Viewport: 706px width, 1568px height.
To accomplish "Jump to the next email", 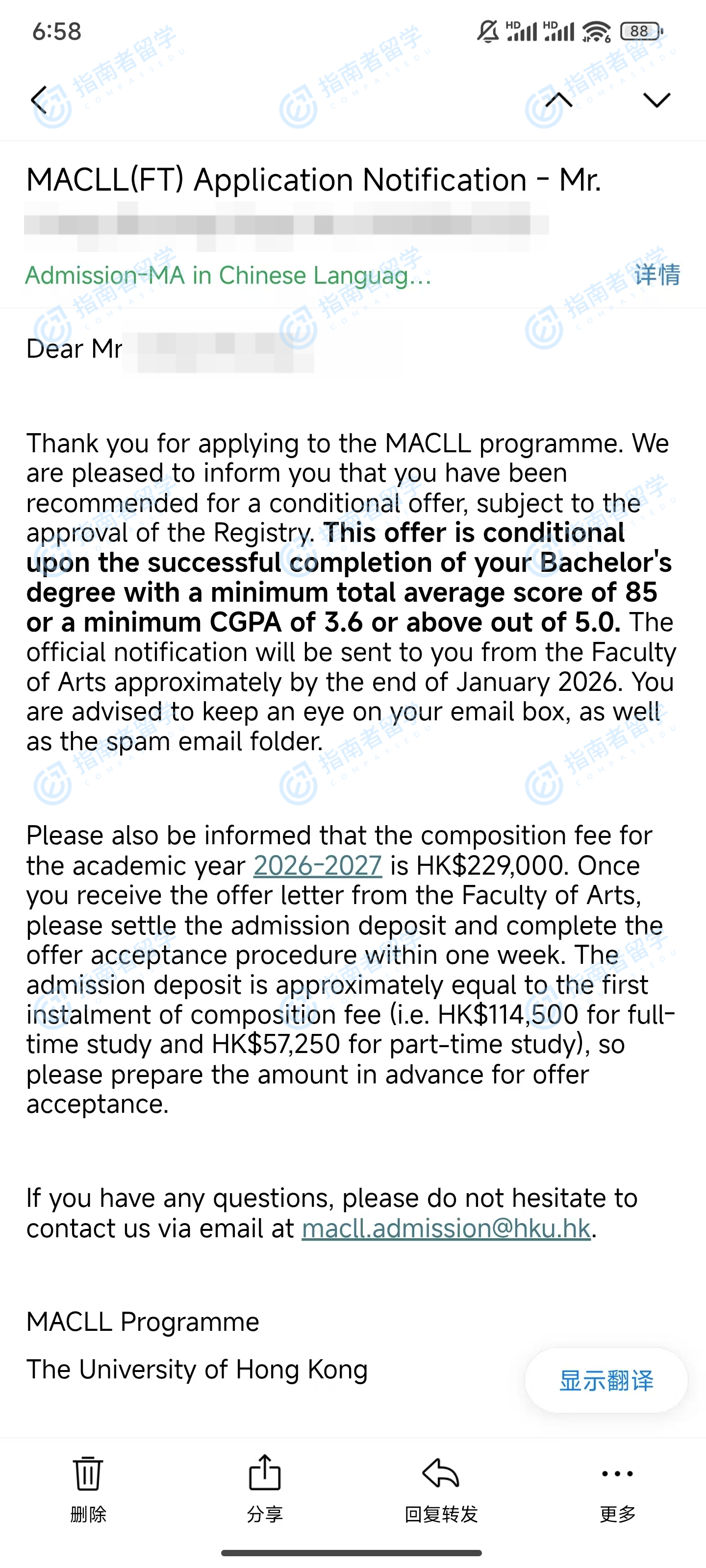I will 656,100.
